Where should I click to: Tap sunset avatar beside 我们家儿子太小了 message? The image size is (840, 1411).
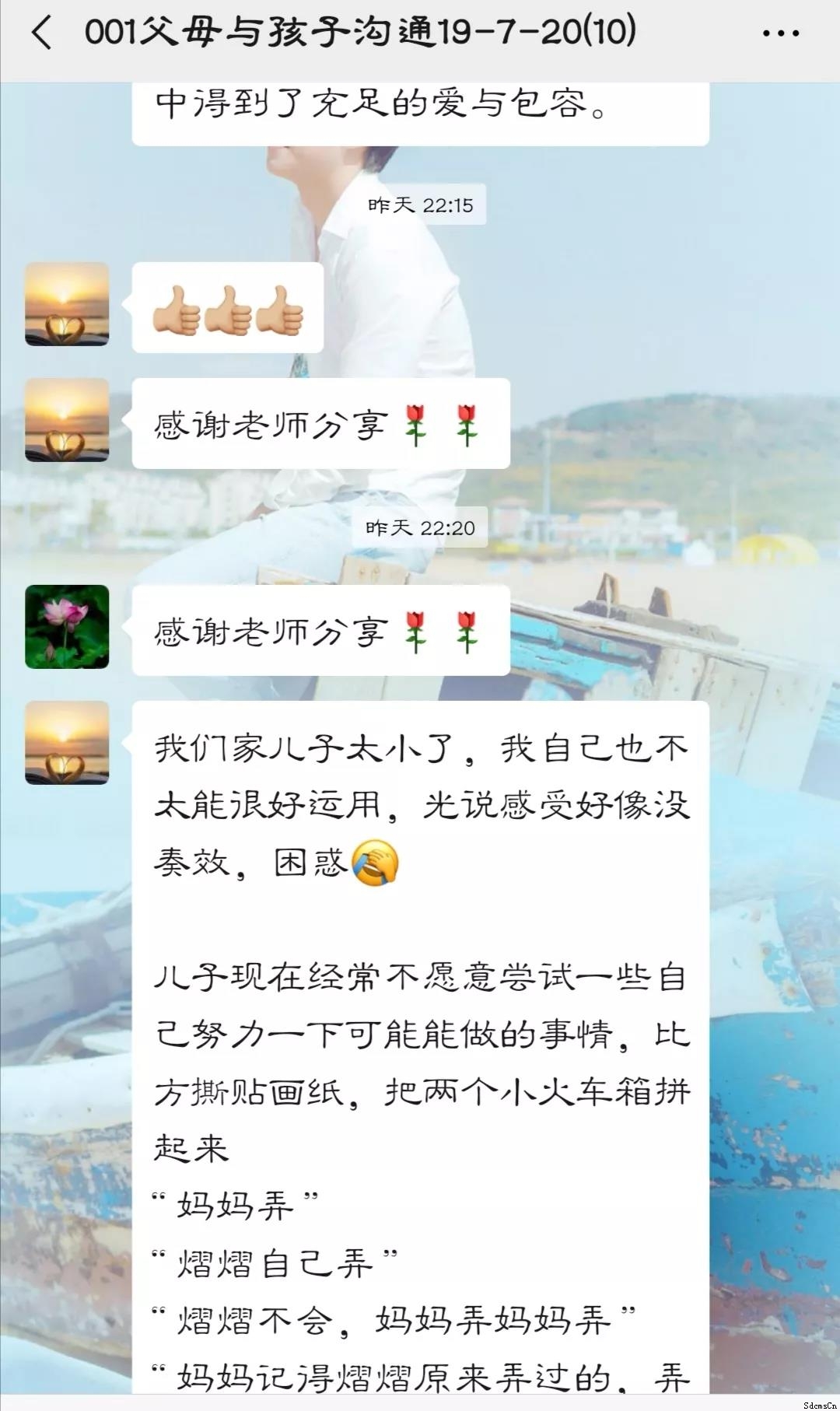67,743
